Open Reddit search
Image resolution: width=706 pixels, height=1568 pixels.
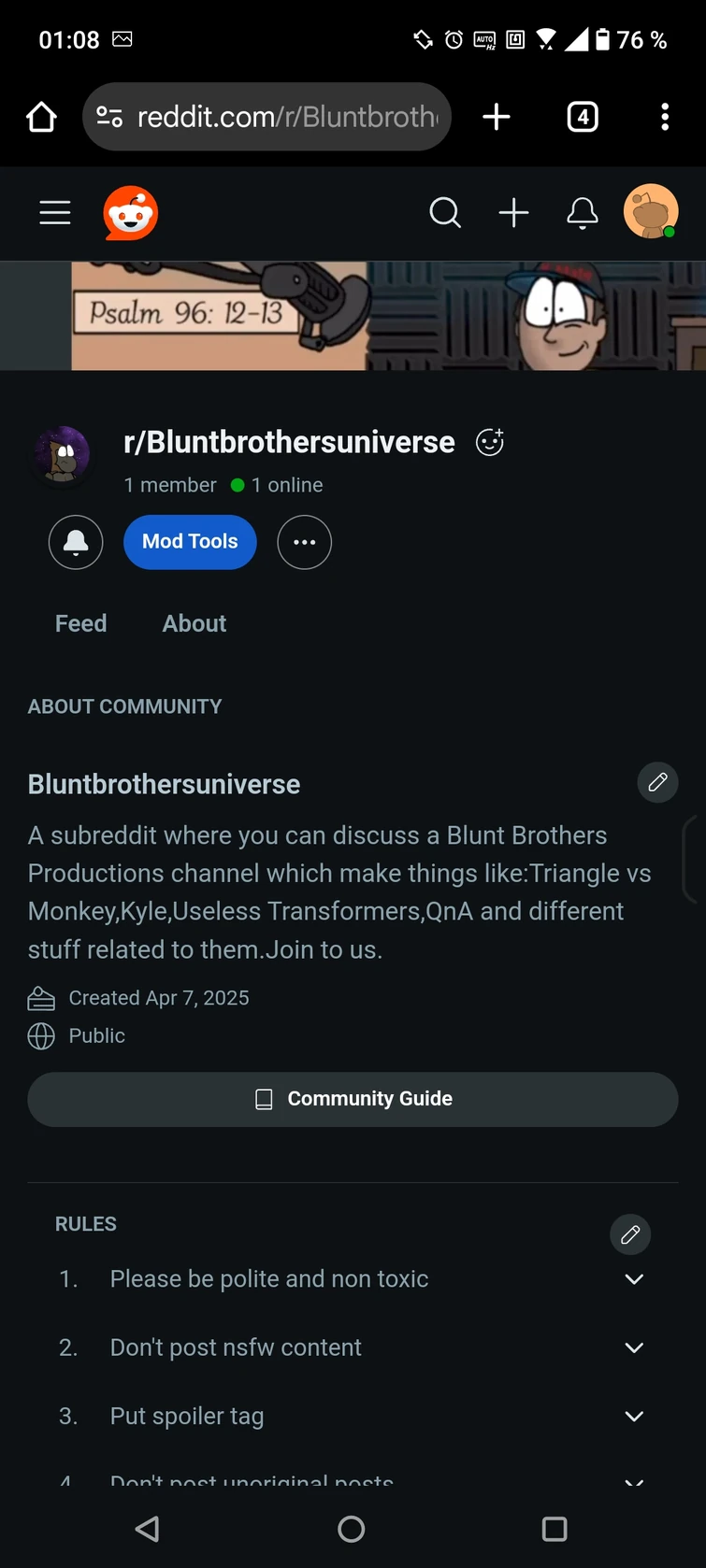(x=446, y=212)
